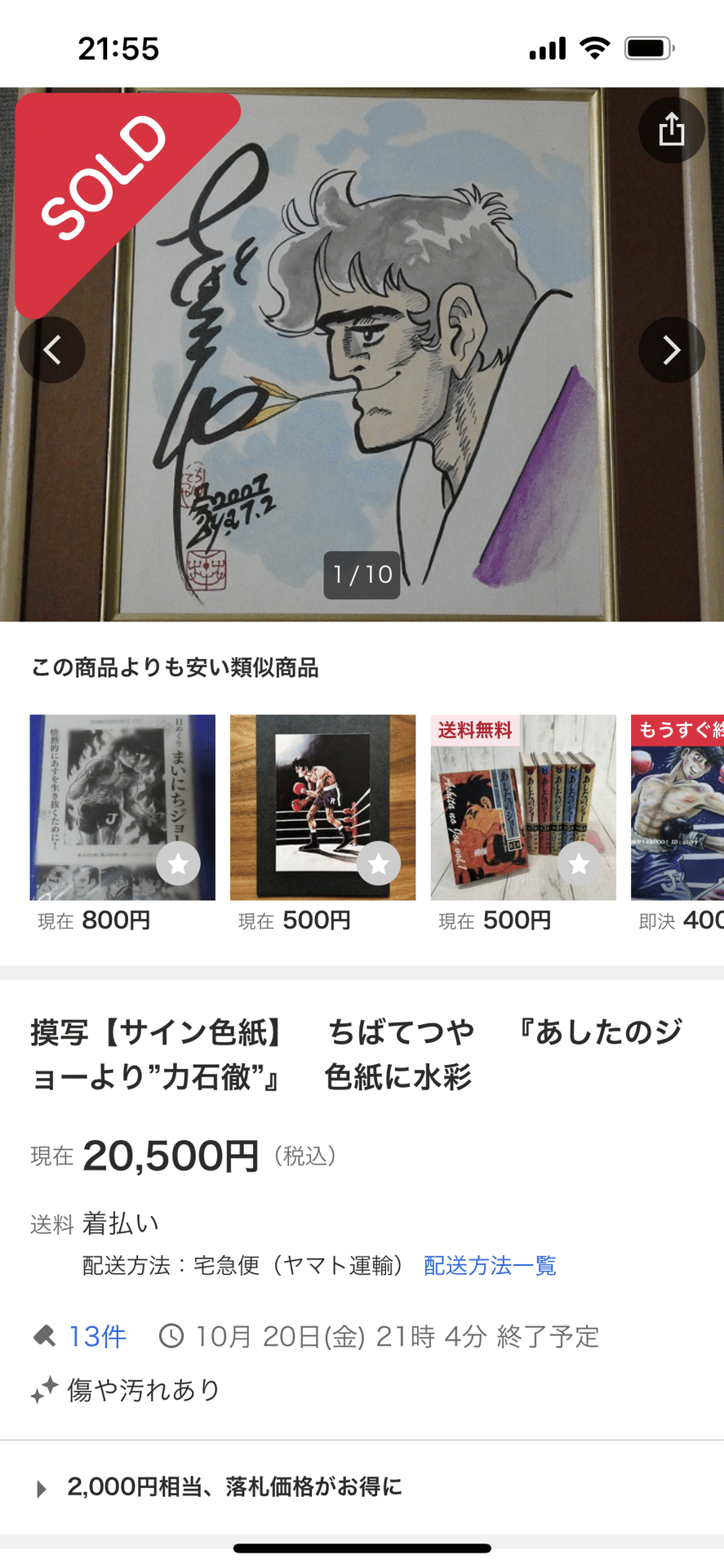The width and height of the screenshot is (724, 1568).
Task: Toggle the star on the 500円 boxing print
Action: click(379, 862)
